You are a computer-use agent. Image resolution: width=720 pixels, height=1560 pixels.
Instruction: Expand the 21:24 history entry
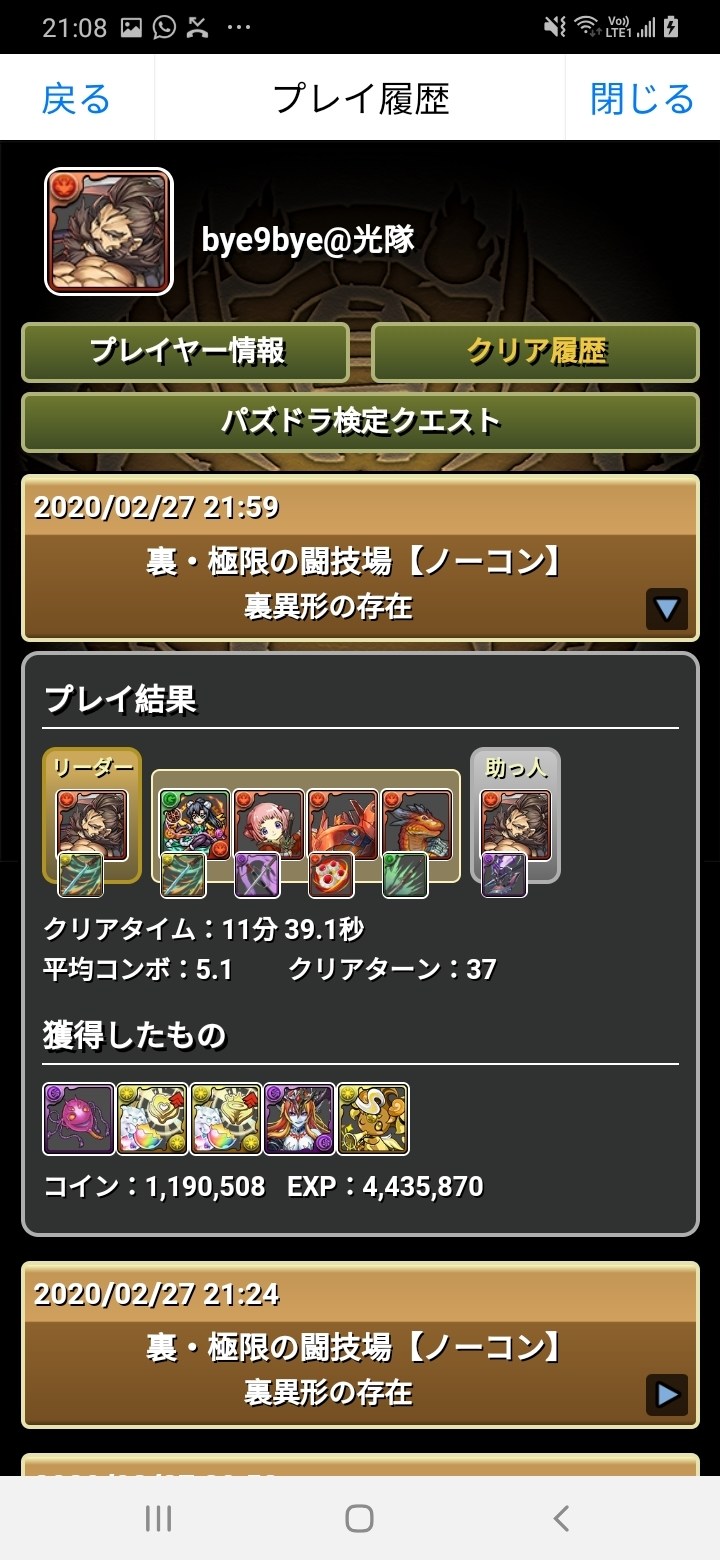tap(666, 1394)
